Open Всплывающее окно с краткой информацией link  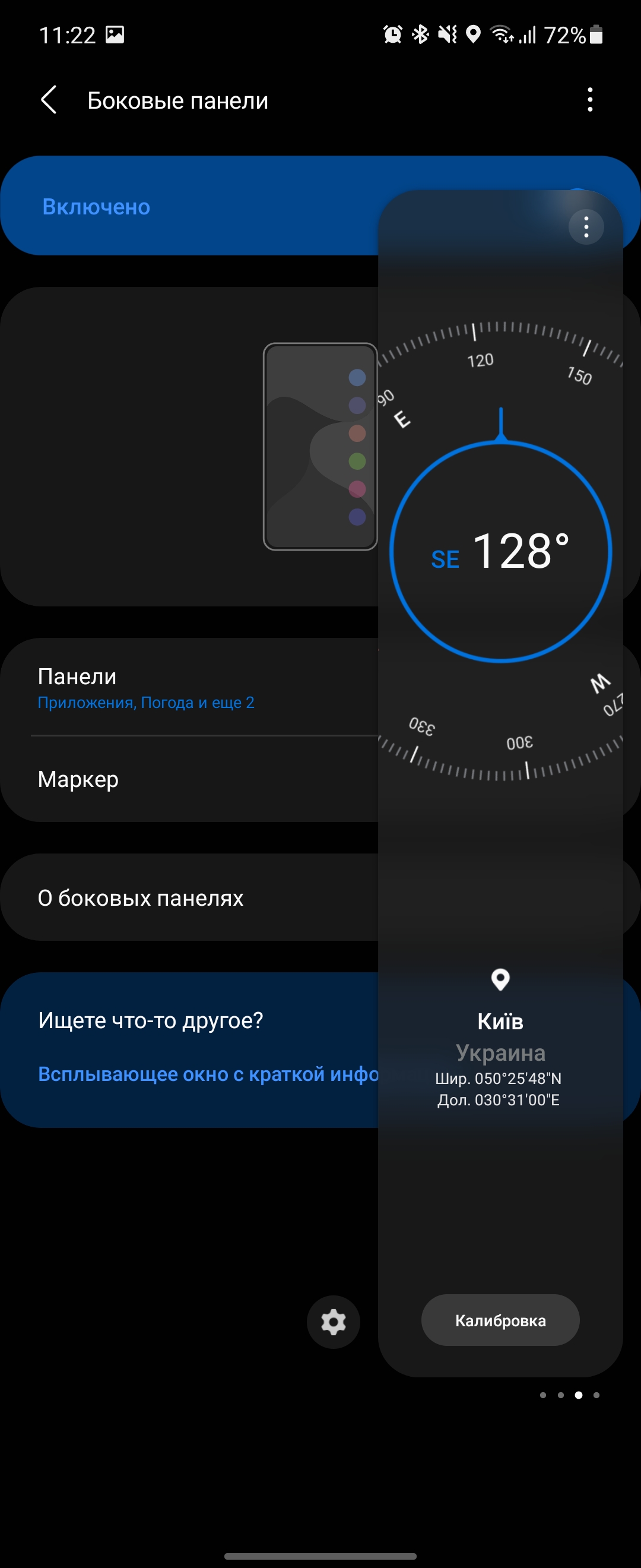[x=207, y=1074]
